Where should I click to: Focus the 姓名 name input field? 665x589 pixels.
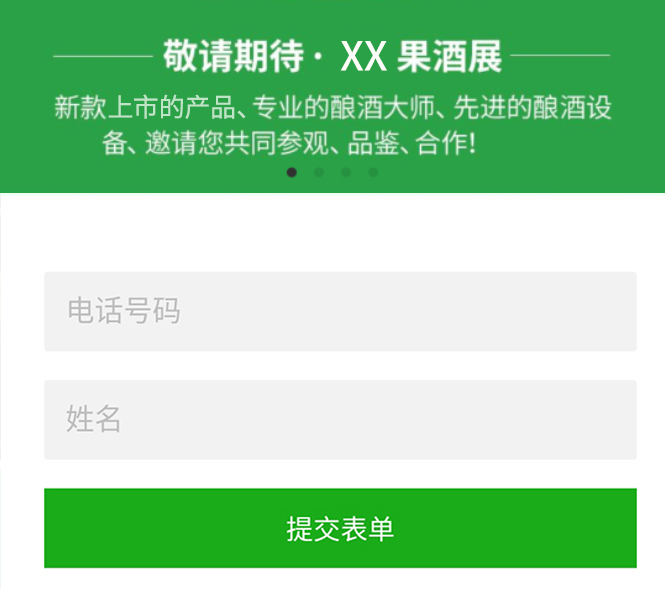click(x=340, y=419)
